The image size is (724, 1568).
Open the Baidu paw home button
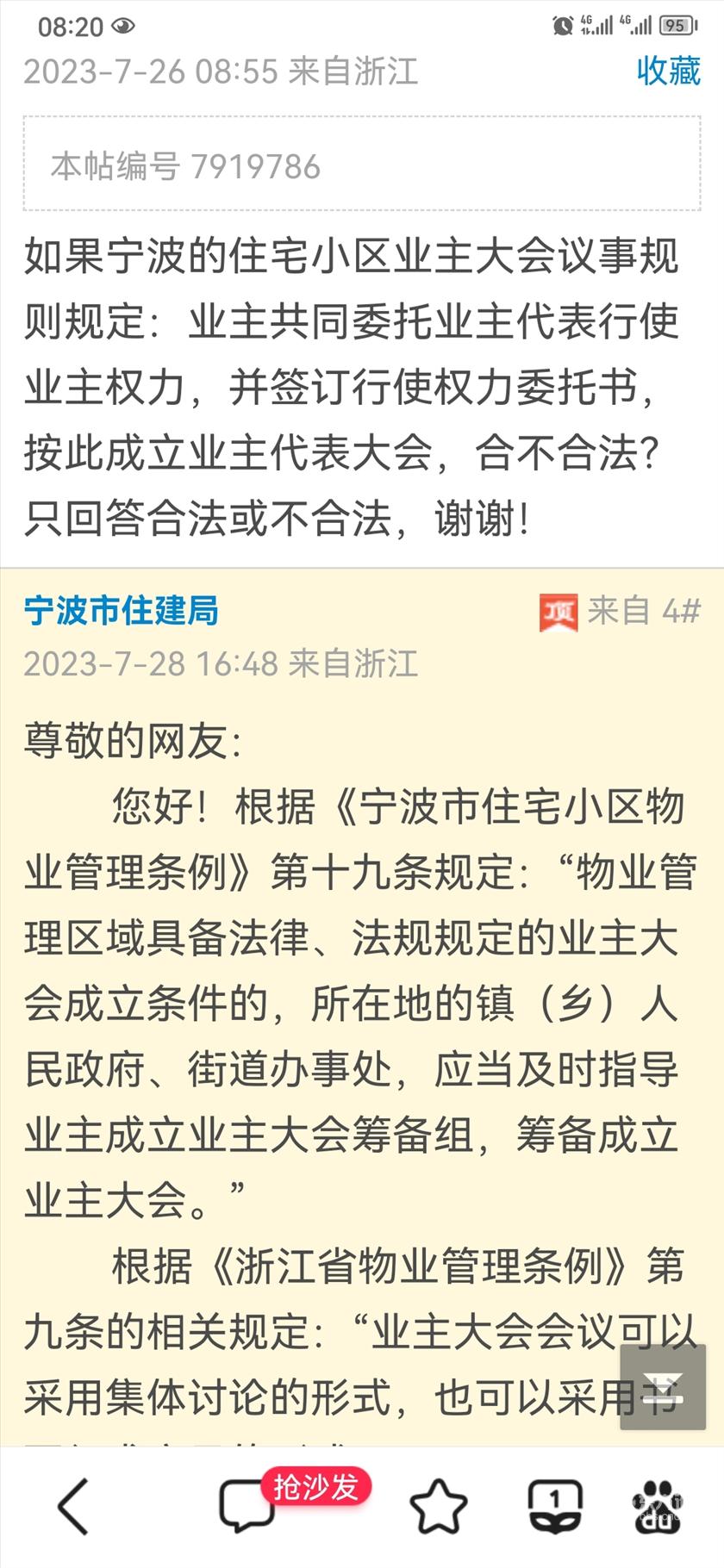point(659,1506)
